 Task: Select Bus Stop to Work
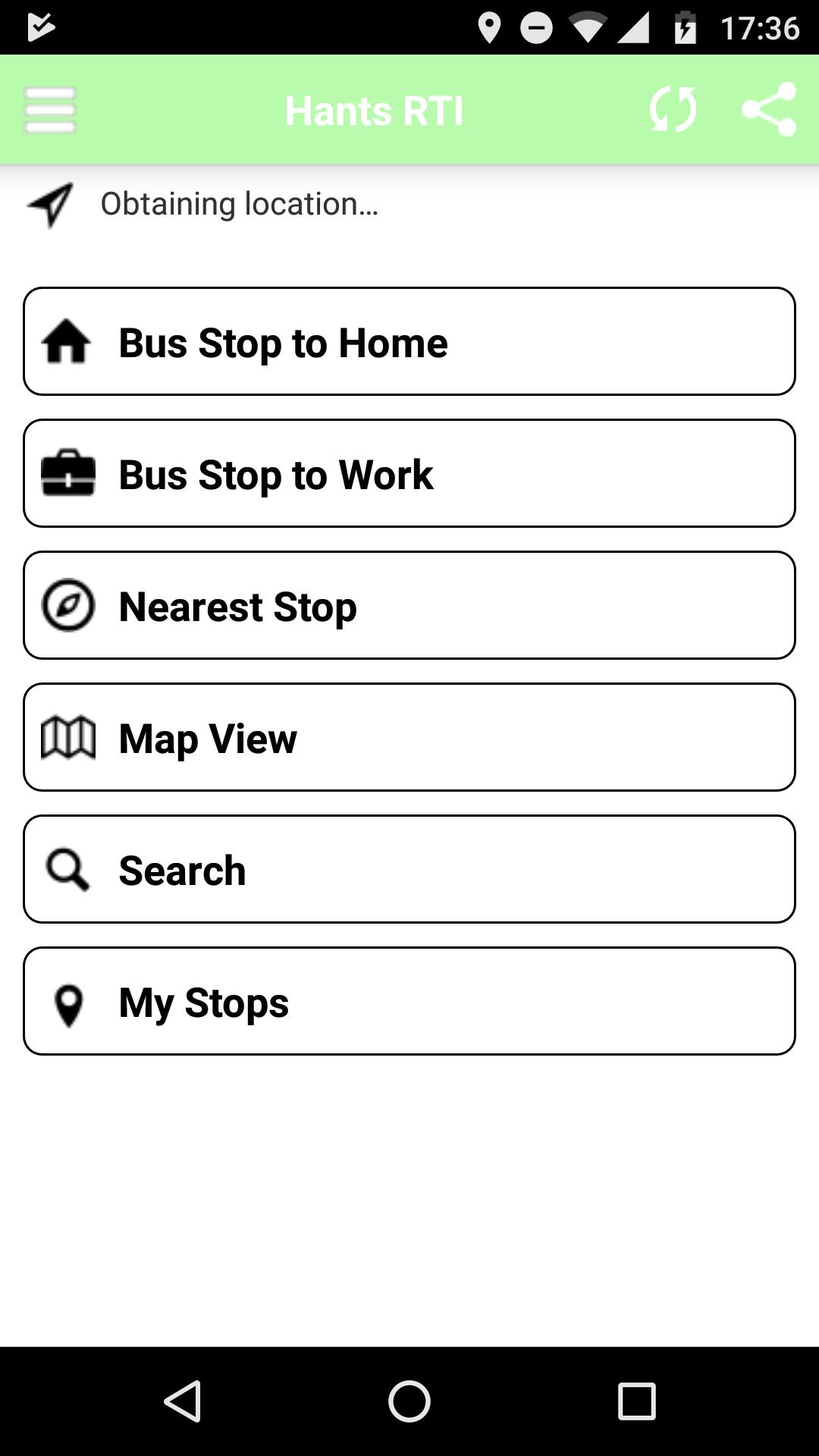409,474
